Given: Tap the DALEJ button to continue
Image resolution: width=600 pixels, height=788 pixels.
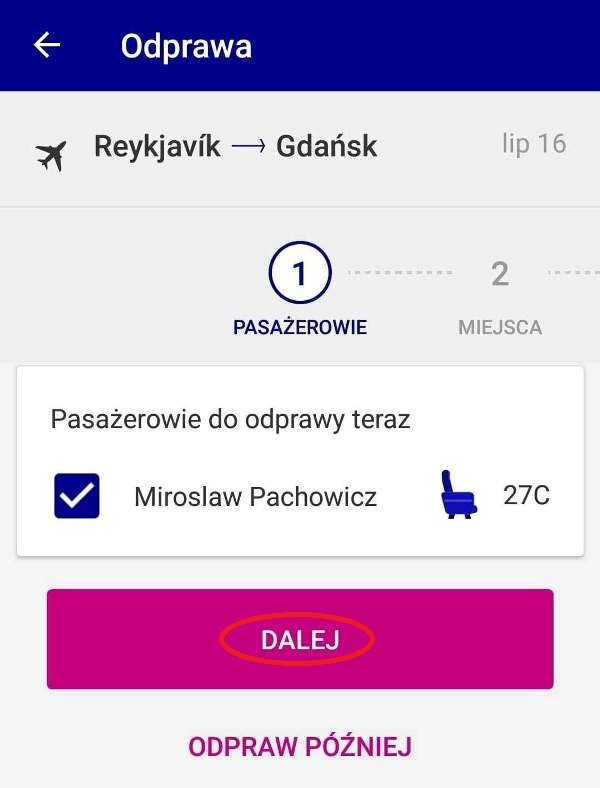Looking at the screenshot, I should (300, 639).
